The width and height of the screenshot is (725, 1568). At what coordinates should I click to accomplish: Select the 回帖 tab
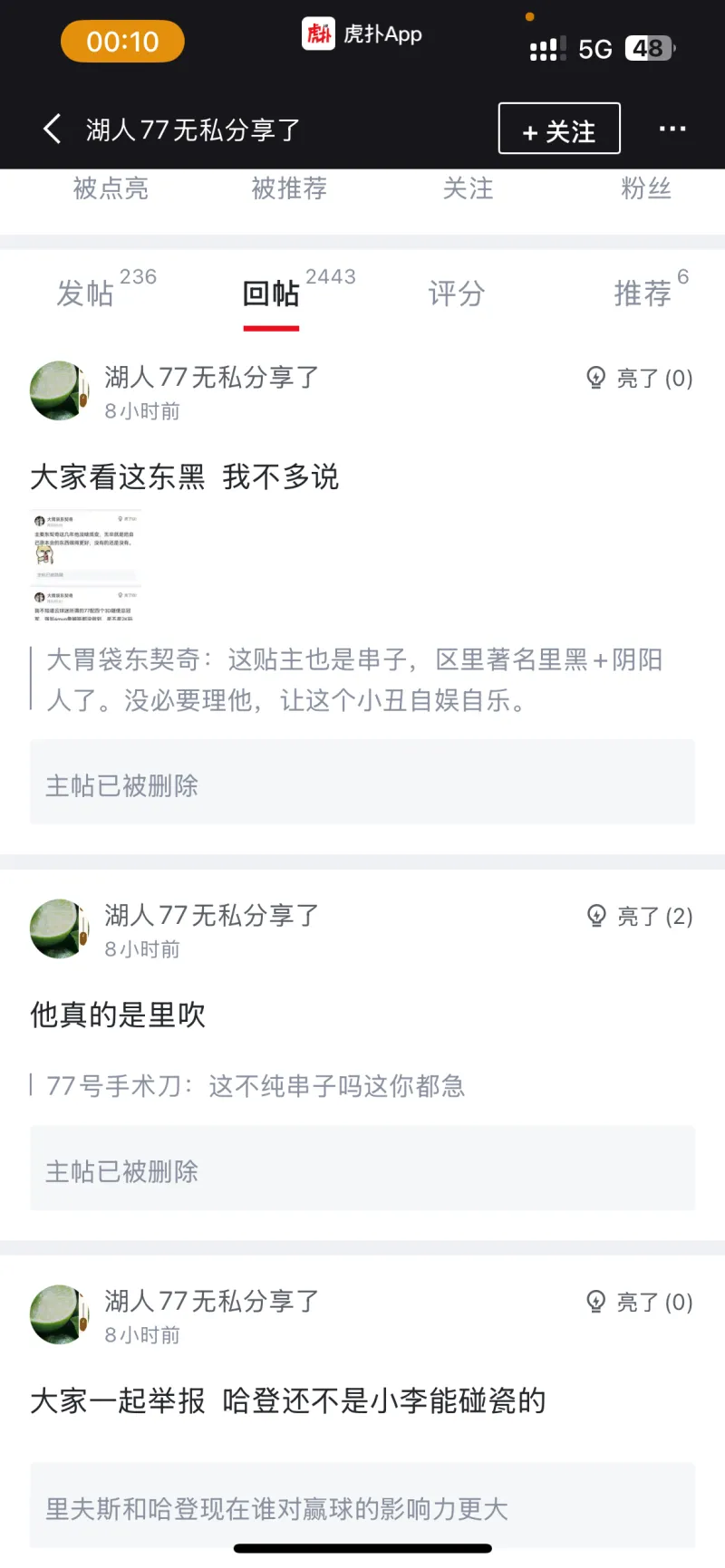pos(271,293)
